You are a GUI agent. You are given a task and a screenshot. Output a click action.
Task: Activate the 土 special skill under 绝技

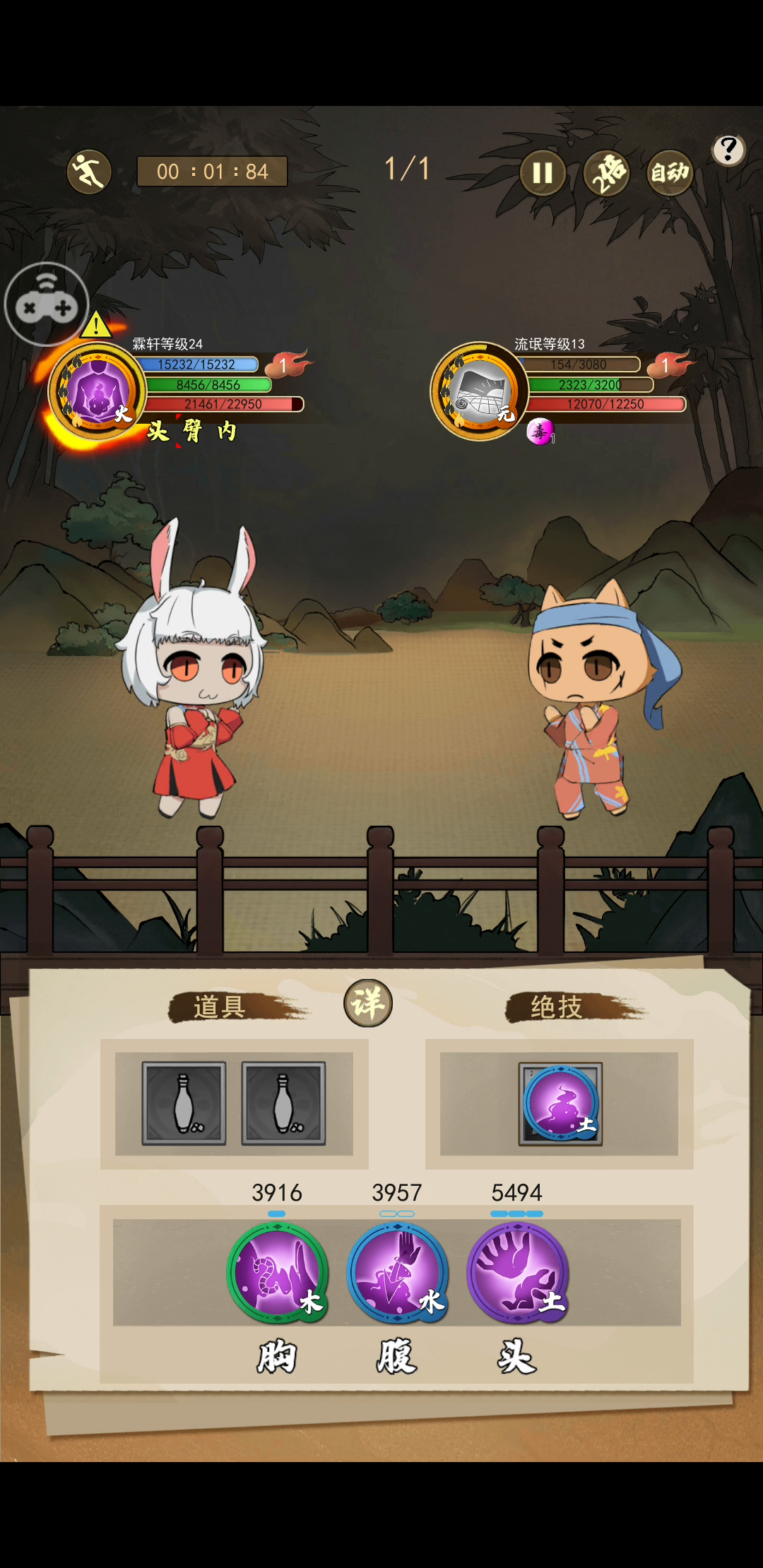(561, 1103)
